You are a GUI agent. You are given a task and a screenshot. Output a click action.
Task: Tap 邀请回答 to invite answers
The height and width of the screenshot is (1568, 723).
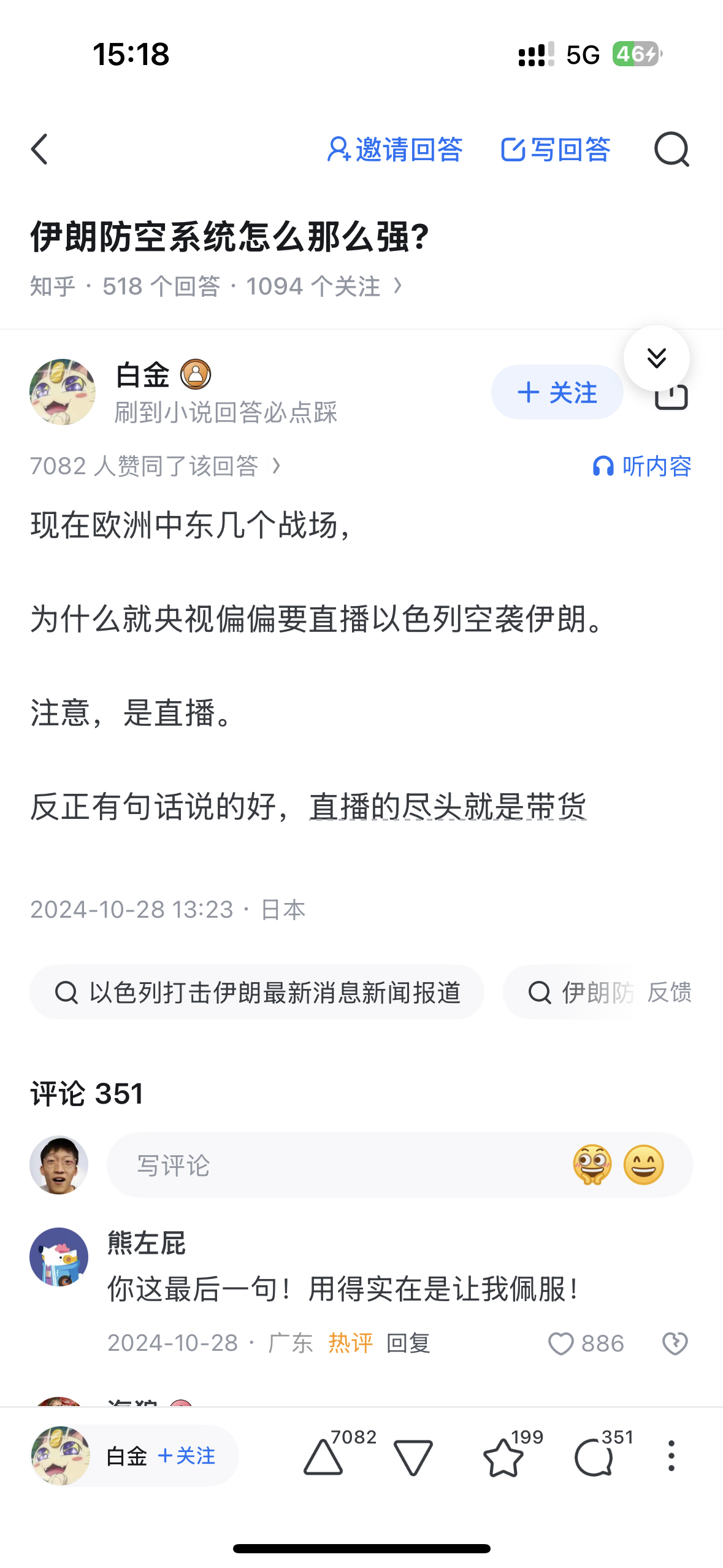pos(395,150)
